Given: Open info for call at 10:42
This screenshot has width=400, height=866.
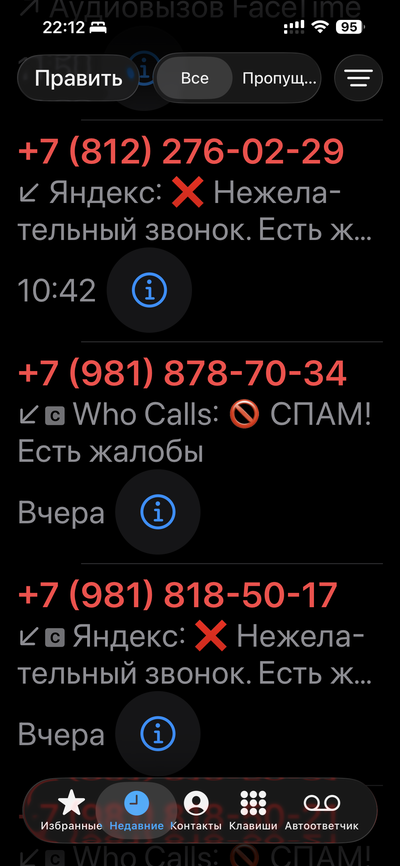Looking at the screenshot, I should 149,290.
